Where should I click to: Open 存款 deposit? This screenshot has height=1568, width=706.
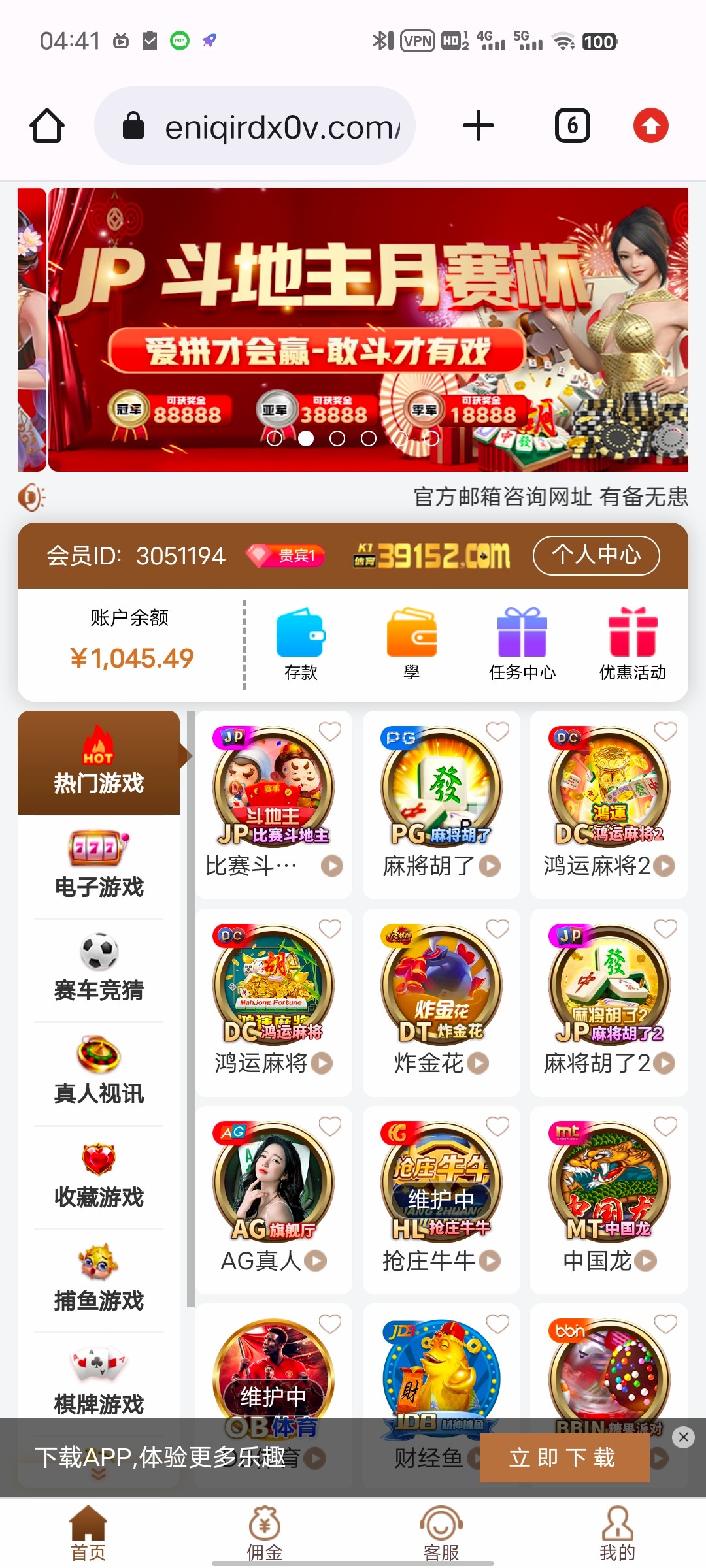tap(301, 644)
